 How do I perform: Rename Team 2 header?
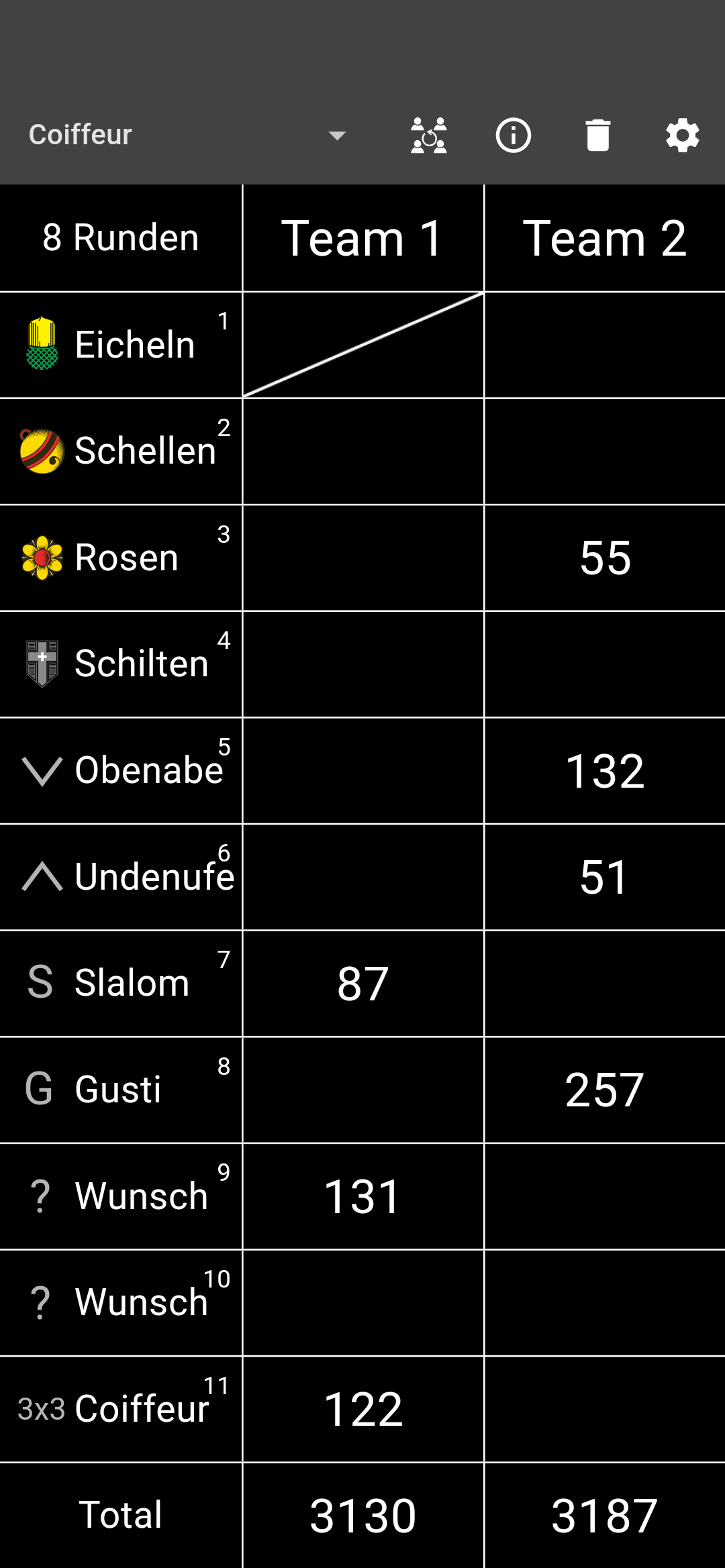[604, 238]
